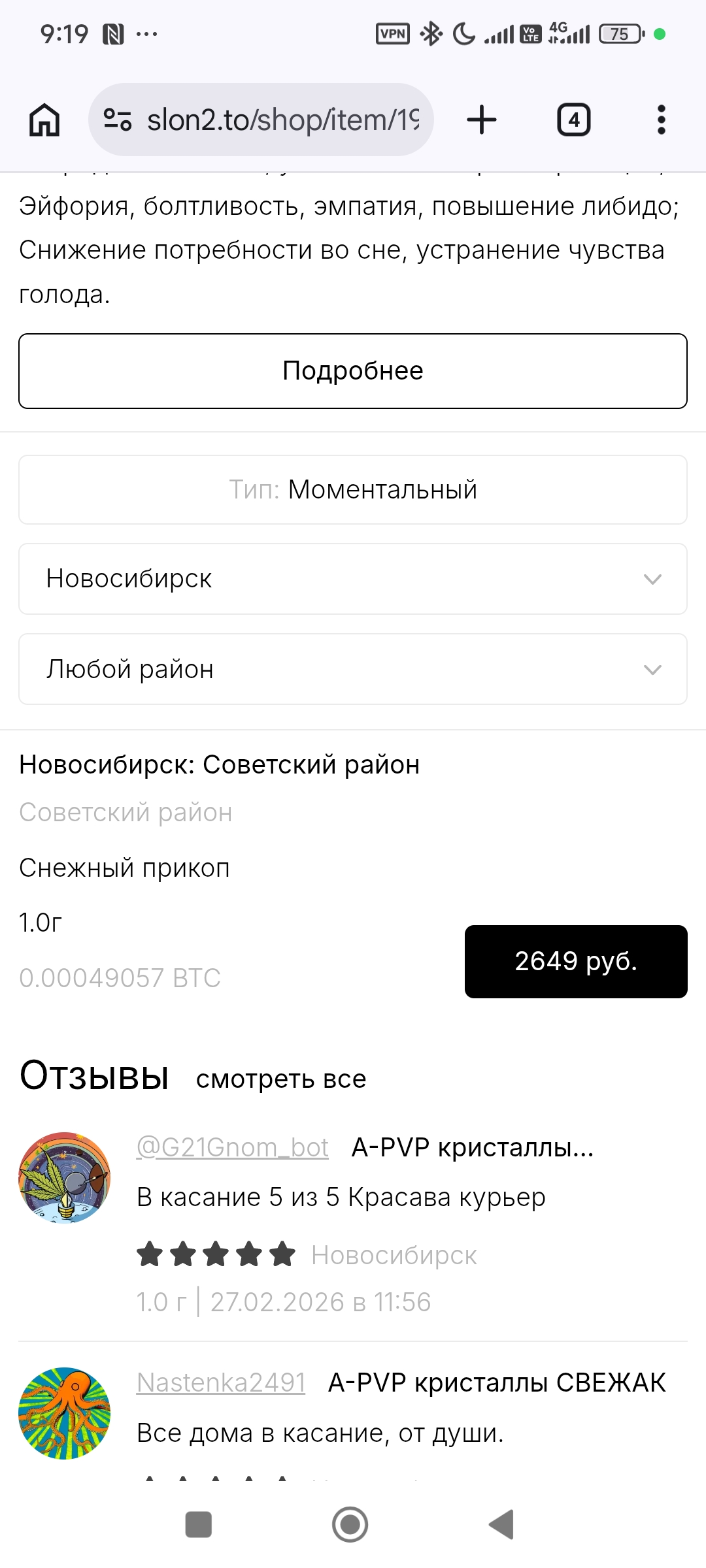Open the browser three-dot overflow menu
This screenshot has height=1568, width=706.
pyautogui.click(x=660, y=119)
